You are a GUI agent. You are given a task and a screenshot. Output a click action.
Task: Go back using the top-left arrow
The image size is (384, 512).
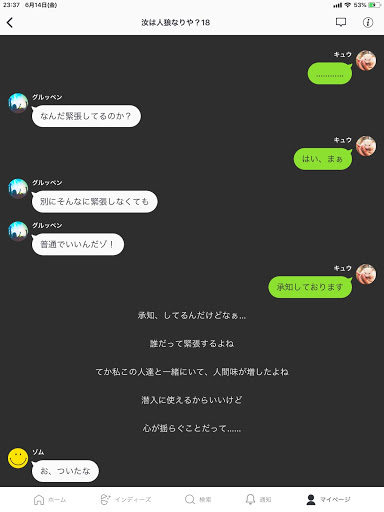[10, 23]
